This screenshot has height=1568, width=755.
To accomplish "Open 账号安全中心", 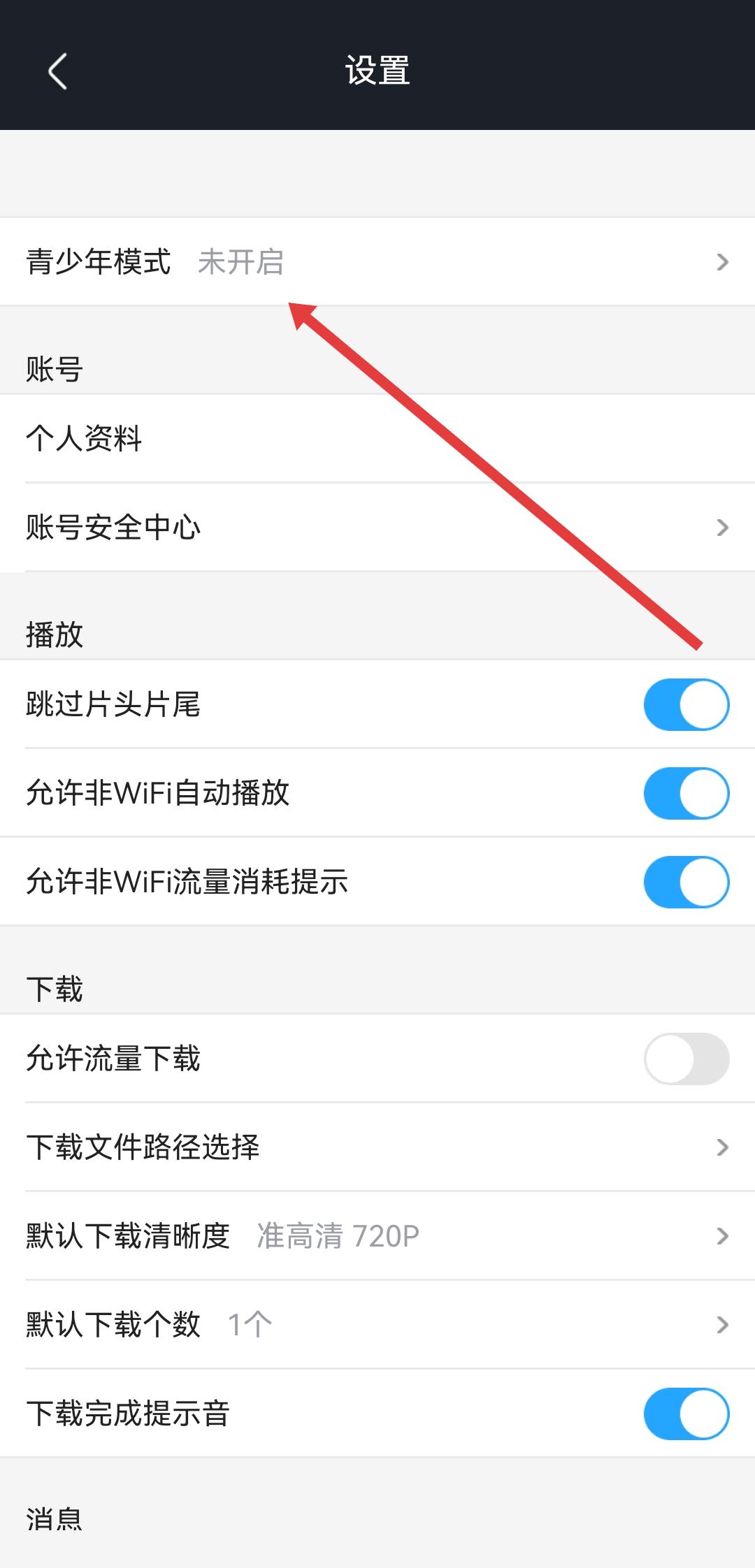I will point(377,528).
